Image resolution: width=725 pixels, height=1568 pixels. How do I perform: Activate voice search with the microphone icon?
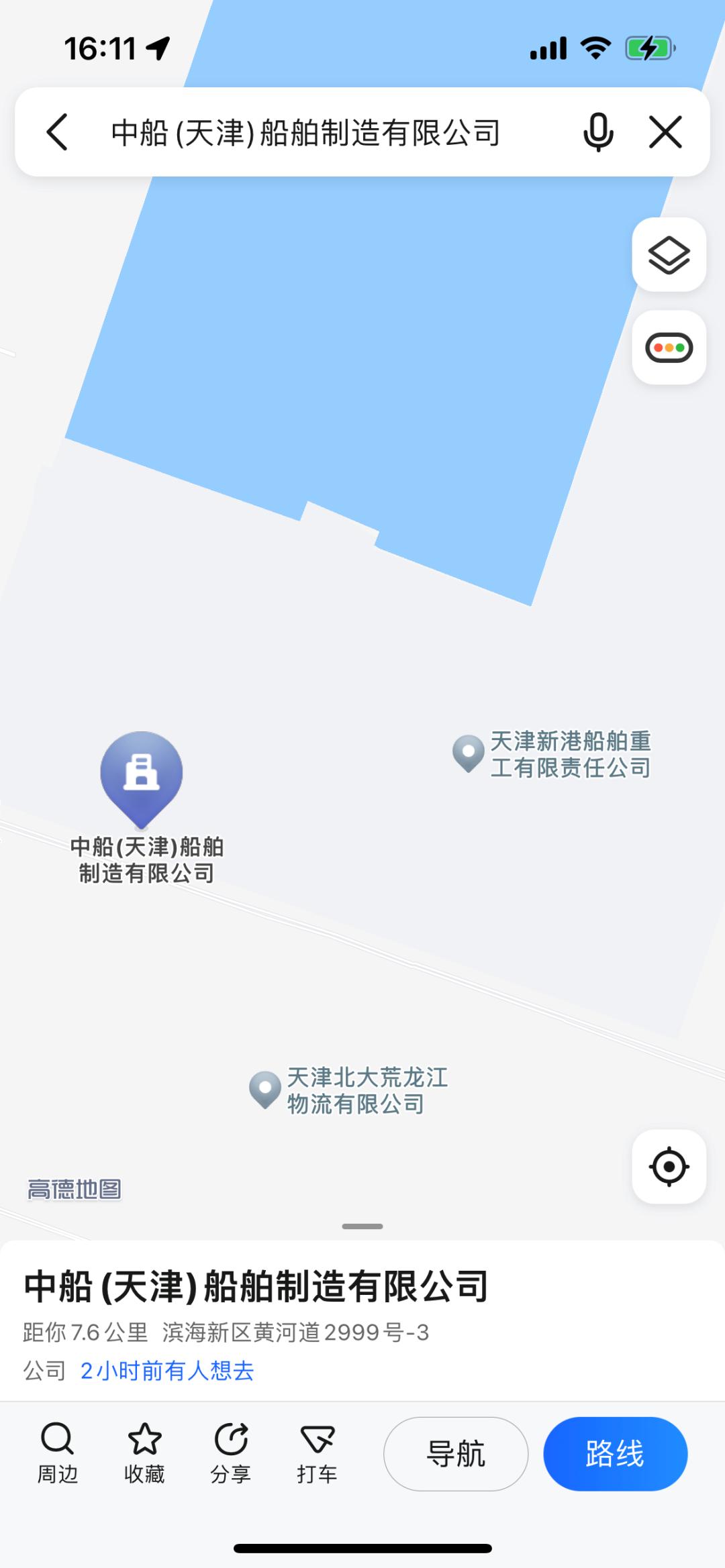598,132
